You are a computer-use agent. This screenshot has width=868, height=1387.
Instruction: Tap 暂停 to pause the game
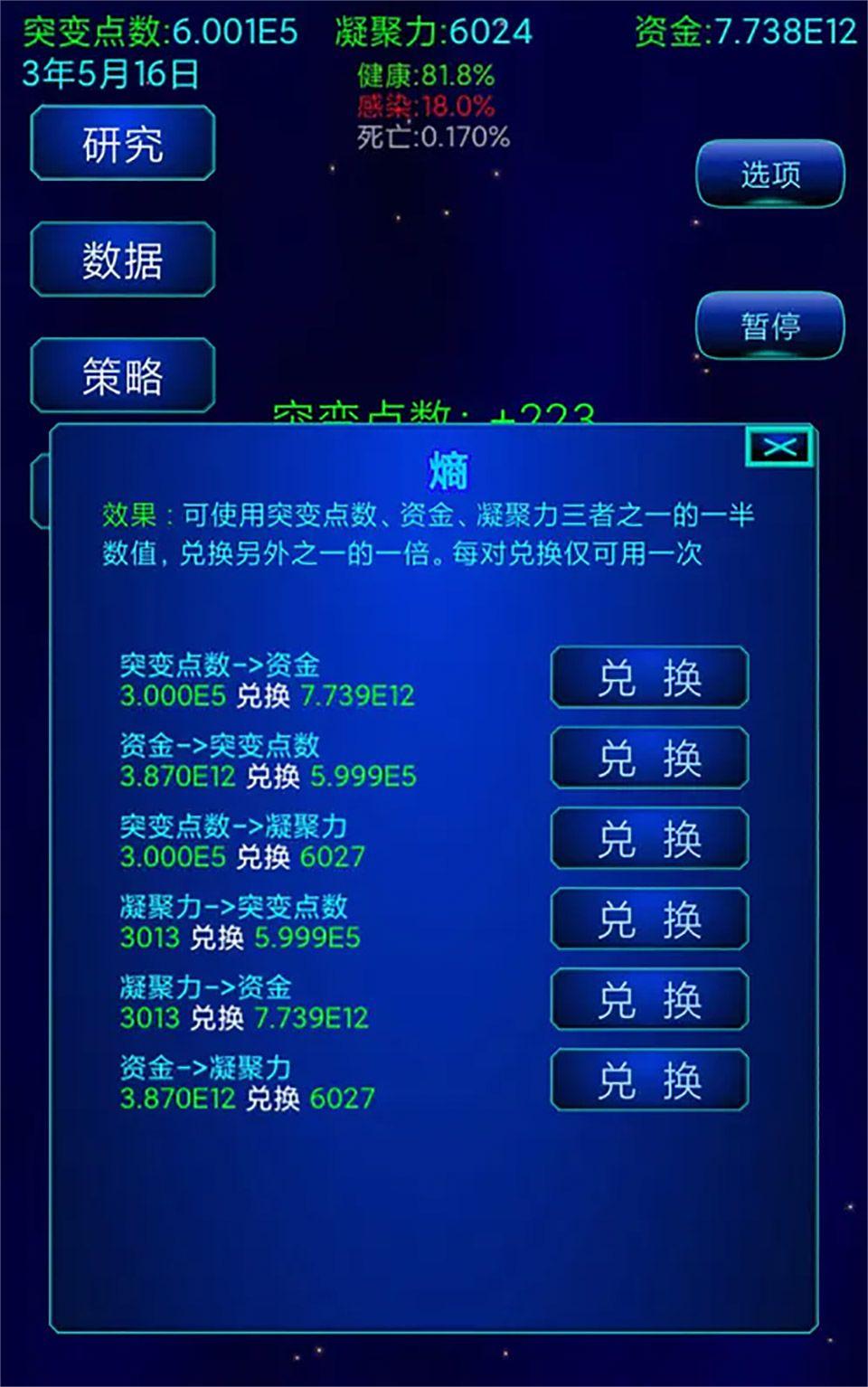pyautogui.click(x=769, y=326)
